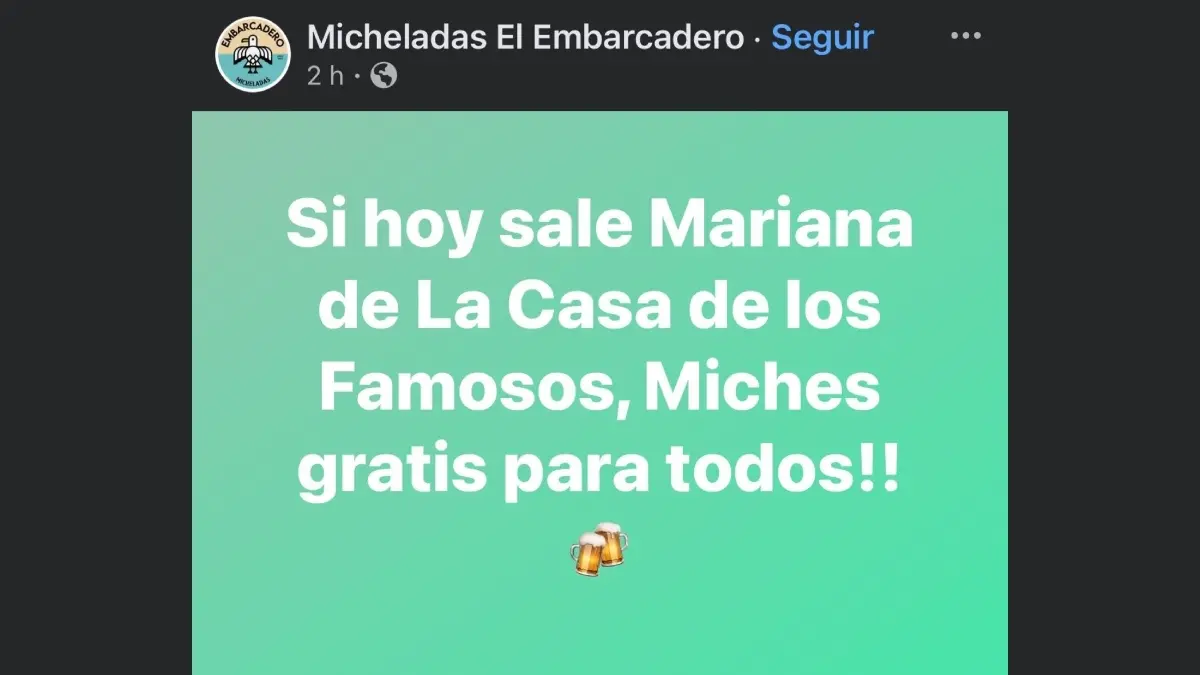The height and width of the screenshot is (675, 1200).
Task: Open the green Miches gratis post
Action: tap(600, 390)
